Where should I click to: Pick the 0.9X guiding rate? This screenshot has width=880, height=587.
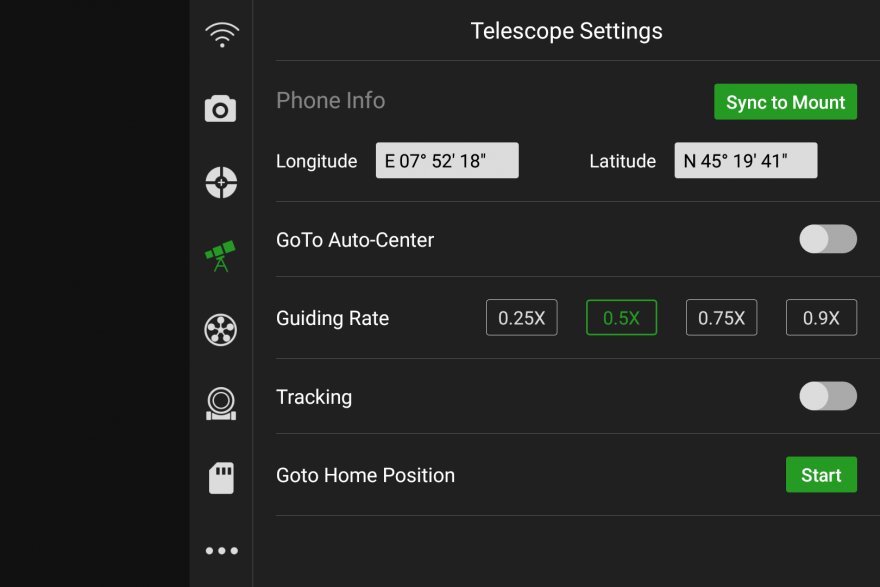pyautogui.click(x=821, y=318)
